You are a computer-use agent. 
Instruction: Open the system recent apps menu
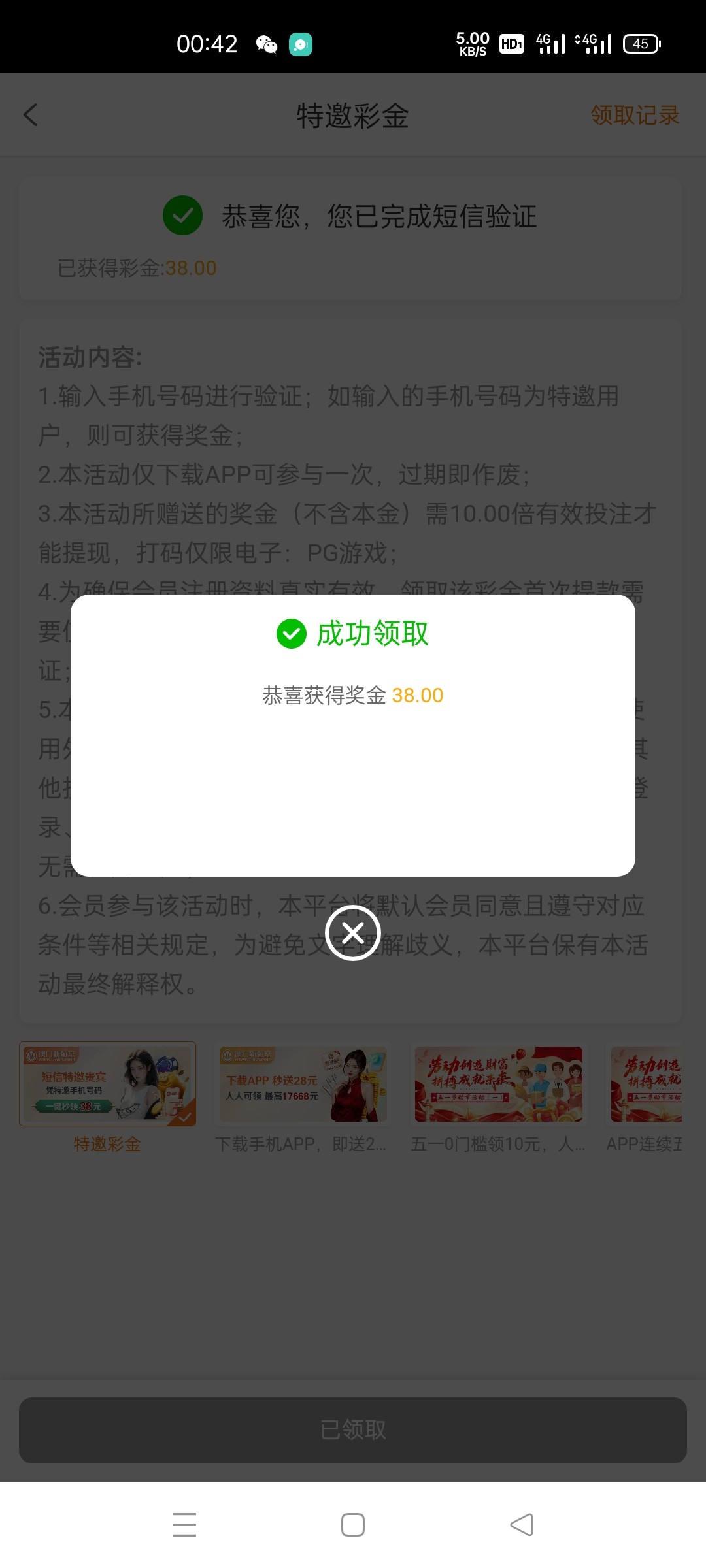click(x=184, y=1525)
